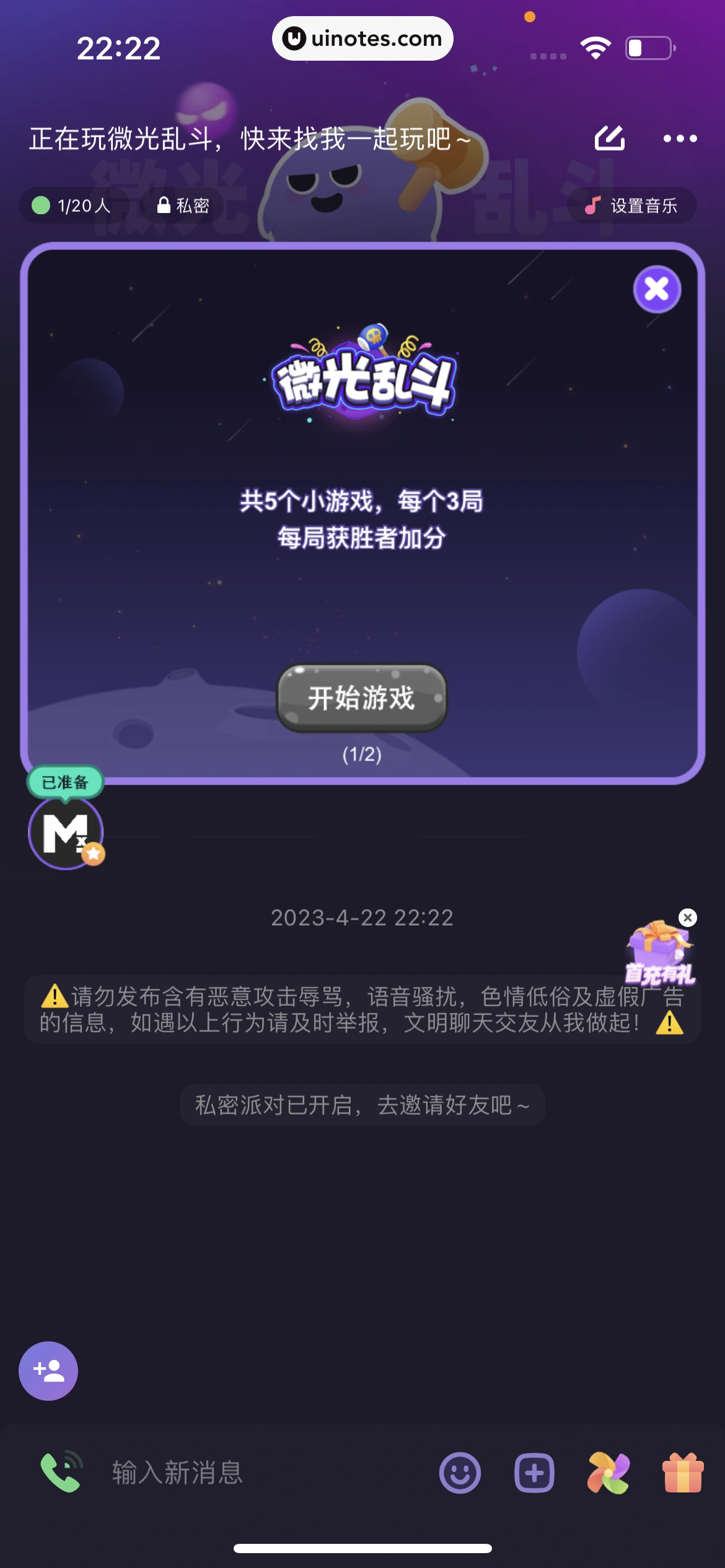This screenshot has width=725, height=1568.
Task: Tap the 私密 privacy lock chip
Action: (183, 206)
